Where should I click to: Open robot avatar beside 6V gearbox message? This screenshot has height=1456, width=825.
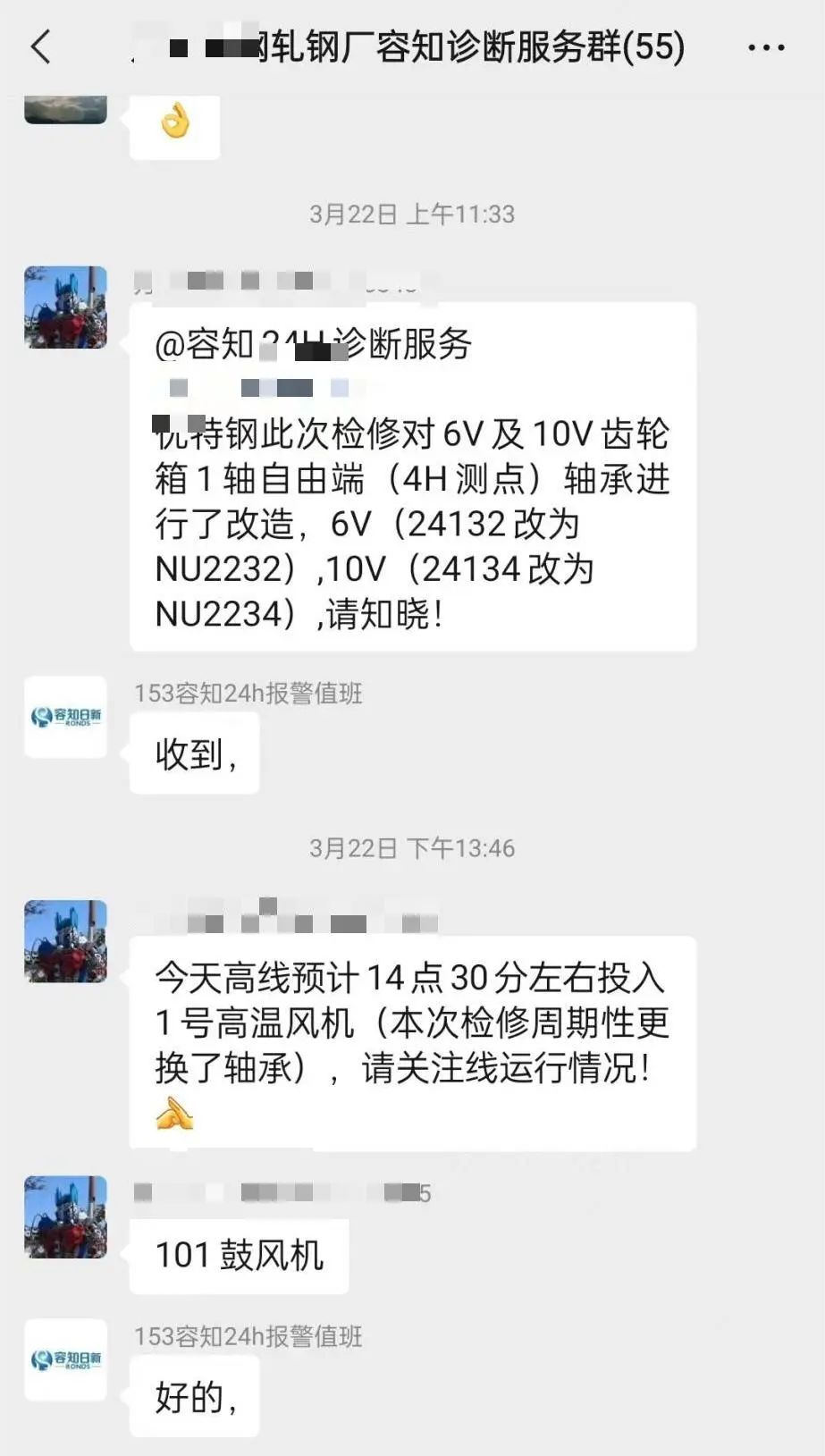[65, 307]
